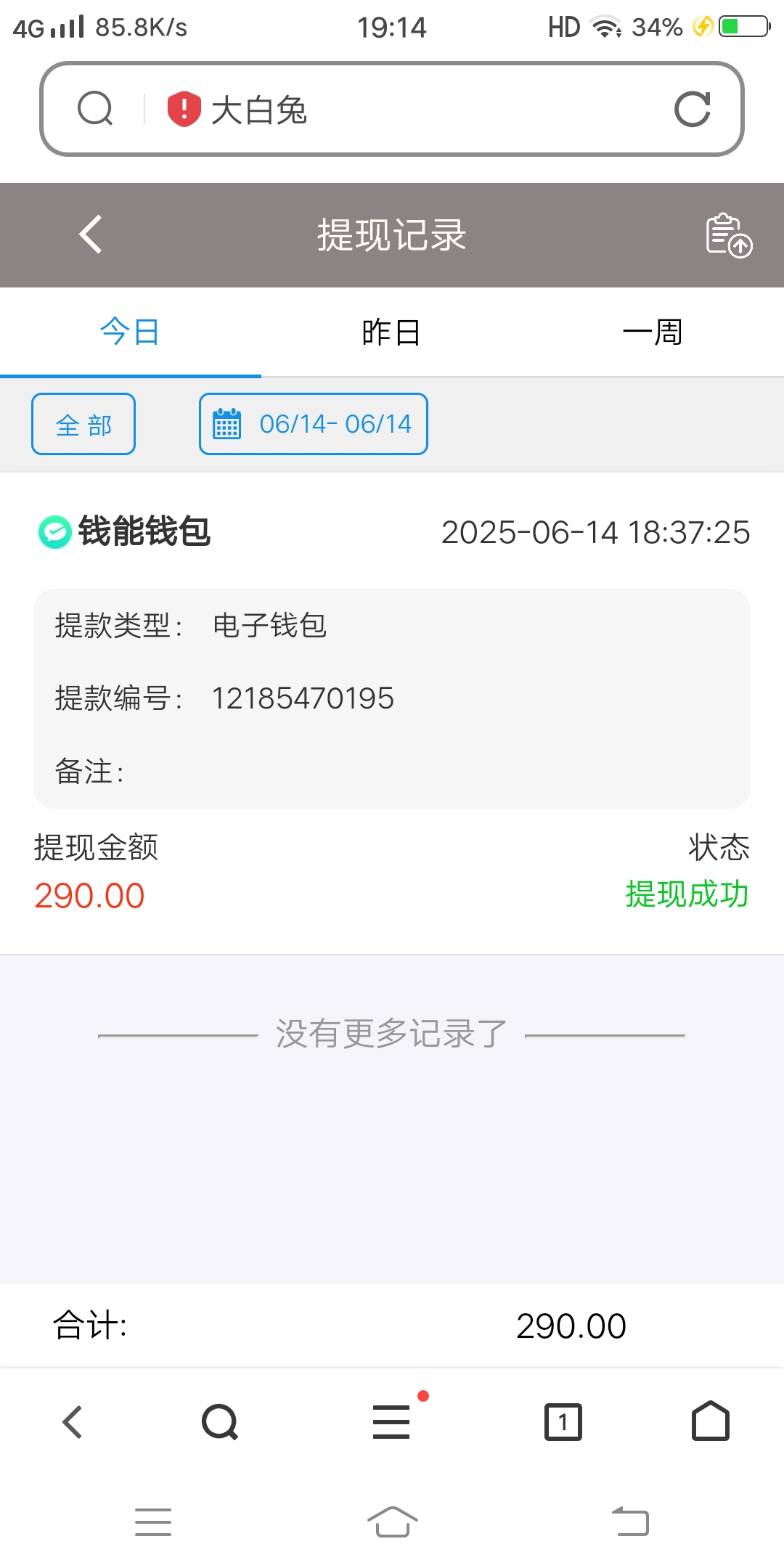Image resolution: width=784 pixels, height=1568 pixels.
Task: Tap the tab counter icon showing 1
Action: pyautogui.click(x=563, y=1421)
